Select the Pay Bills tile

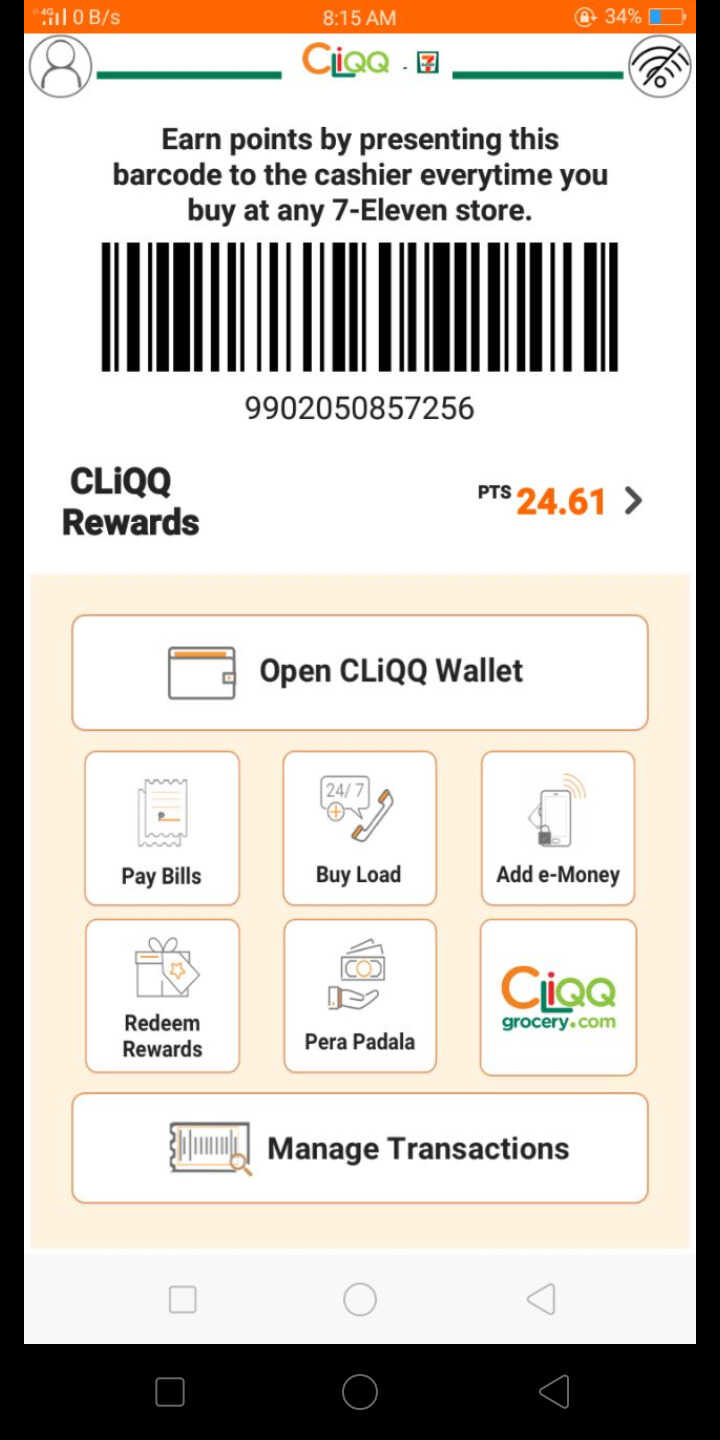(162, 828)
